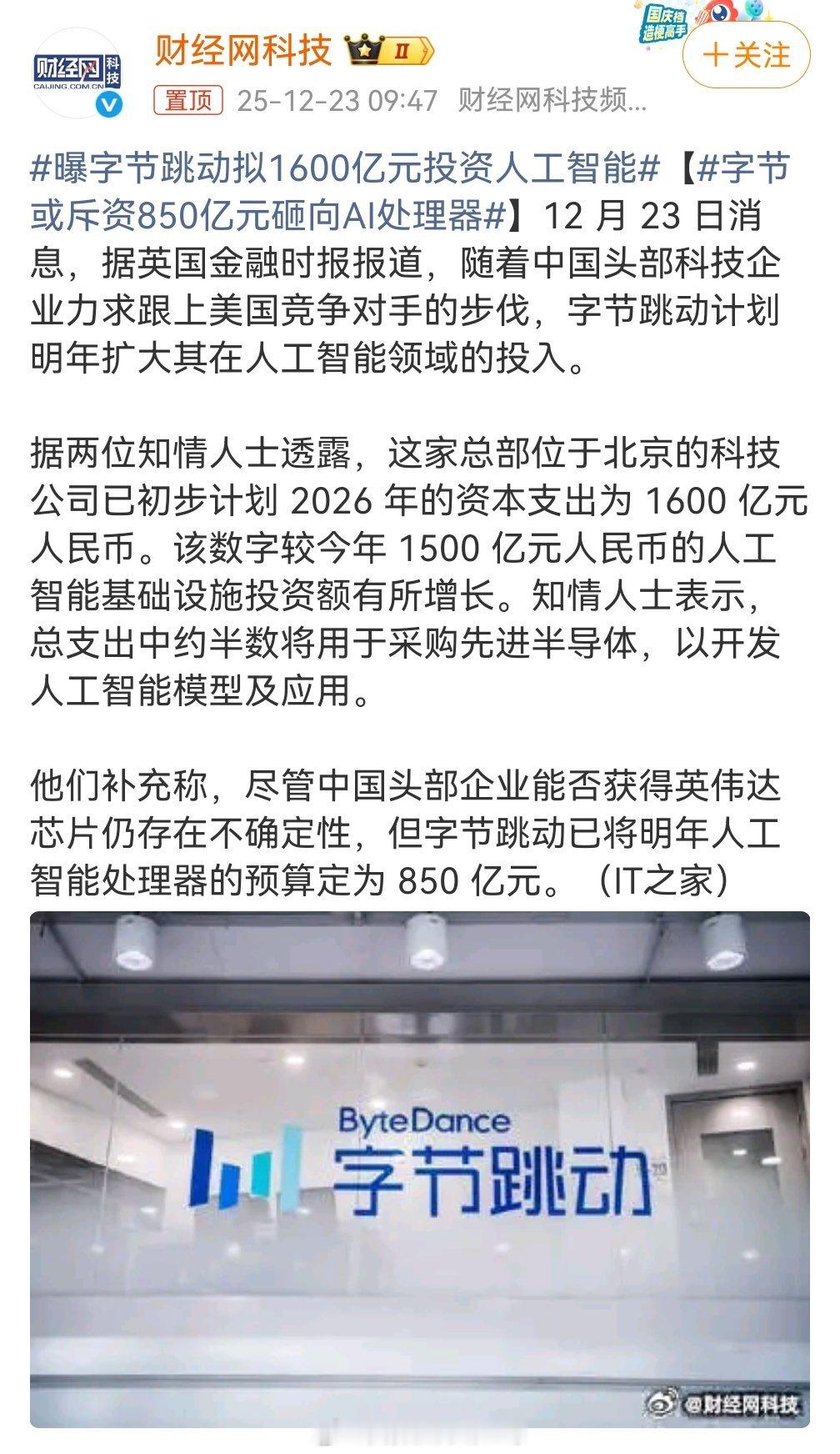Click the golden crown VIP badge
The image size is (840, 1454).
pyautogui.click(x=363, y=52)
